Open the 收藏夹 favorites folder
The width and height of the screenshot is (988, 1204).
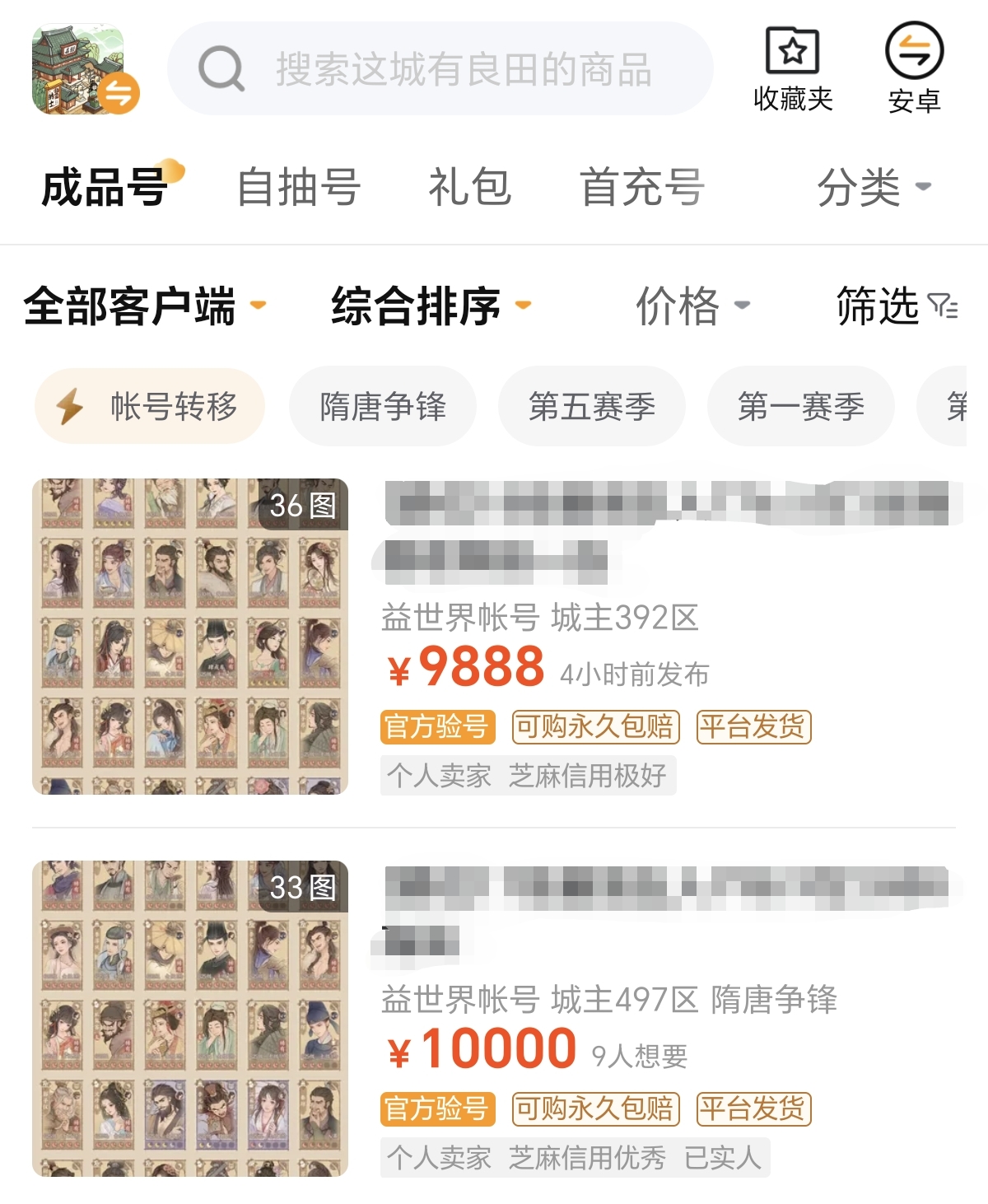coord(793,69)
